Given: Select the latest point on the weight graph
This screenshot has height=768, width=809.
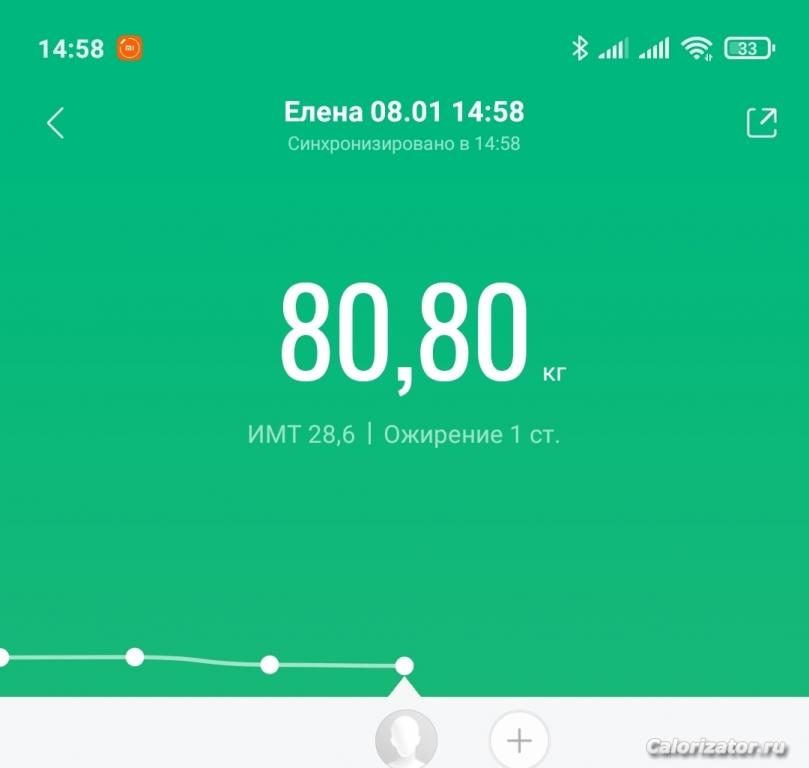Looking at the screenshot, I should click(404, 665).
